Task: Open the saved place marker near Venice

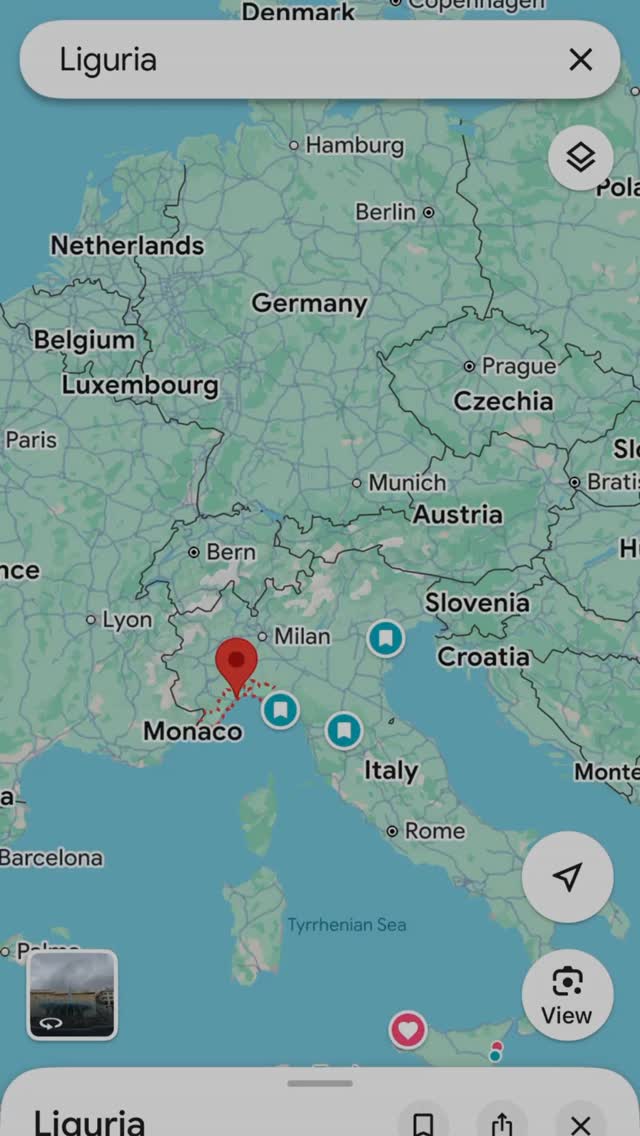Action: click(x=385, y=637)
